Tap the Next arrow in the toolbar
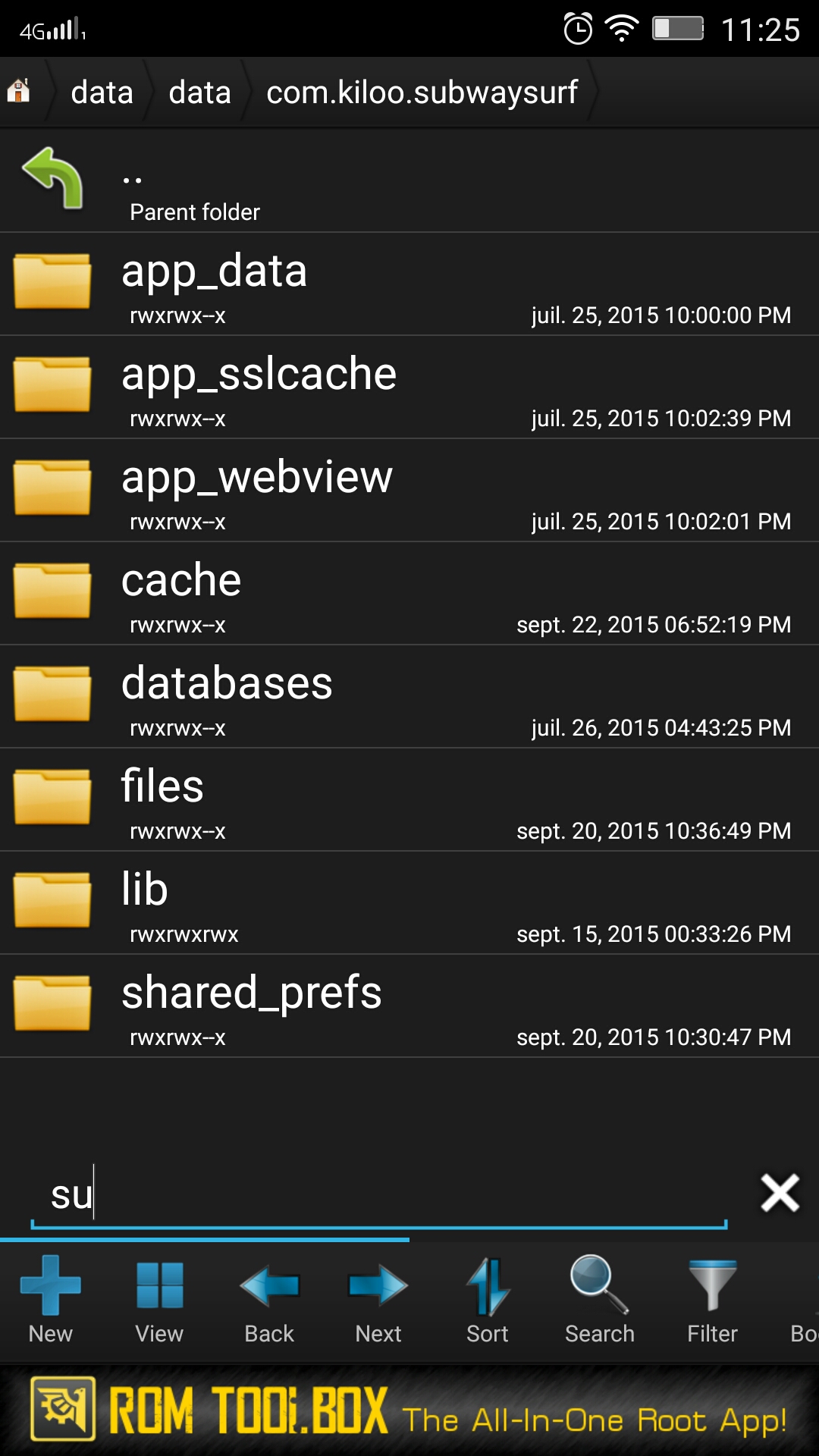The width and height of the screenshot is (819, 1456). coord(378,1300)
